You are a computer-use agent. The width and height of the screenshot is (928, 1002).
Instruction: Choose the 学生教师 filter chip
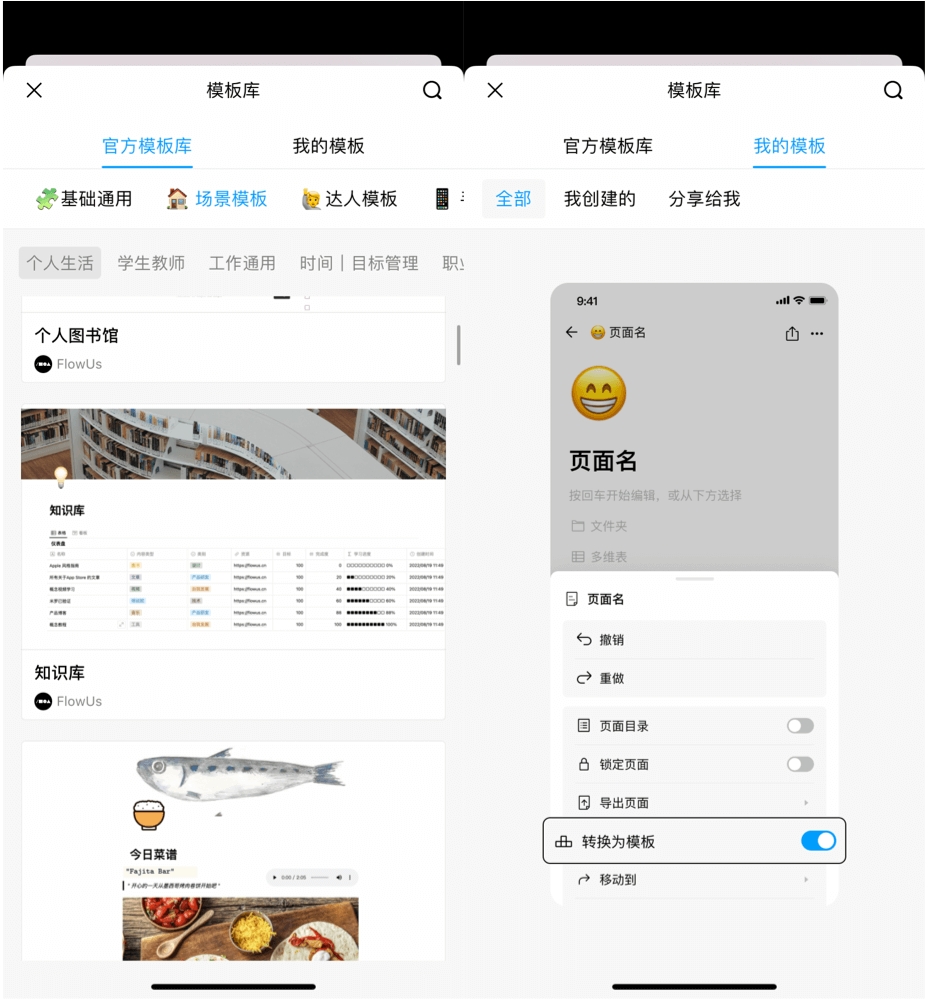click(151, 263)
